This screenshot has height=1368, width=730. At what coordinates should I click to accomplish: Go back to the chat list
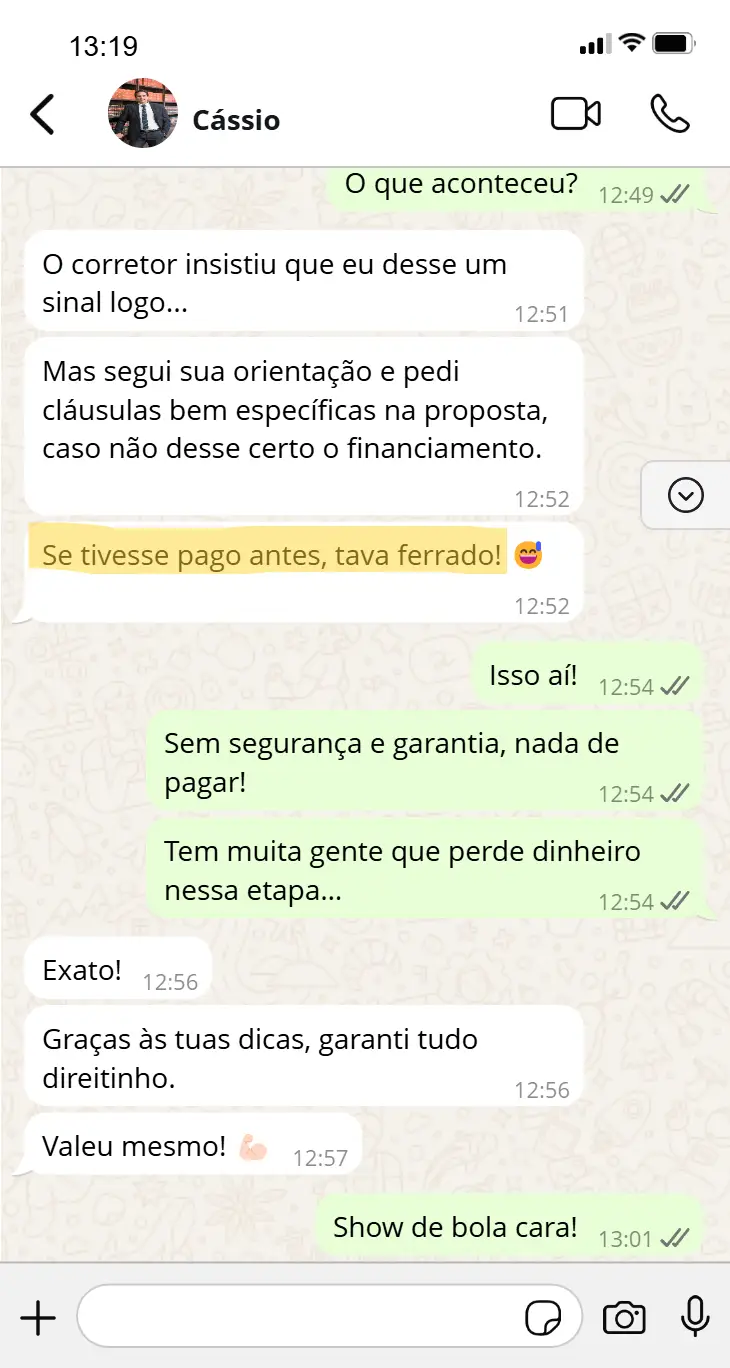click(x=42, y=113)
